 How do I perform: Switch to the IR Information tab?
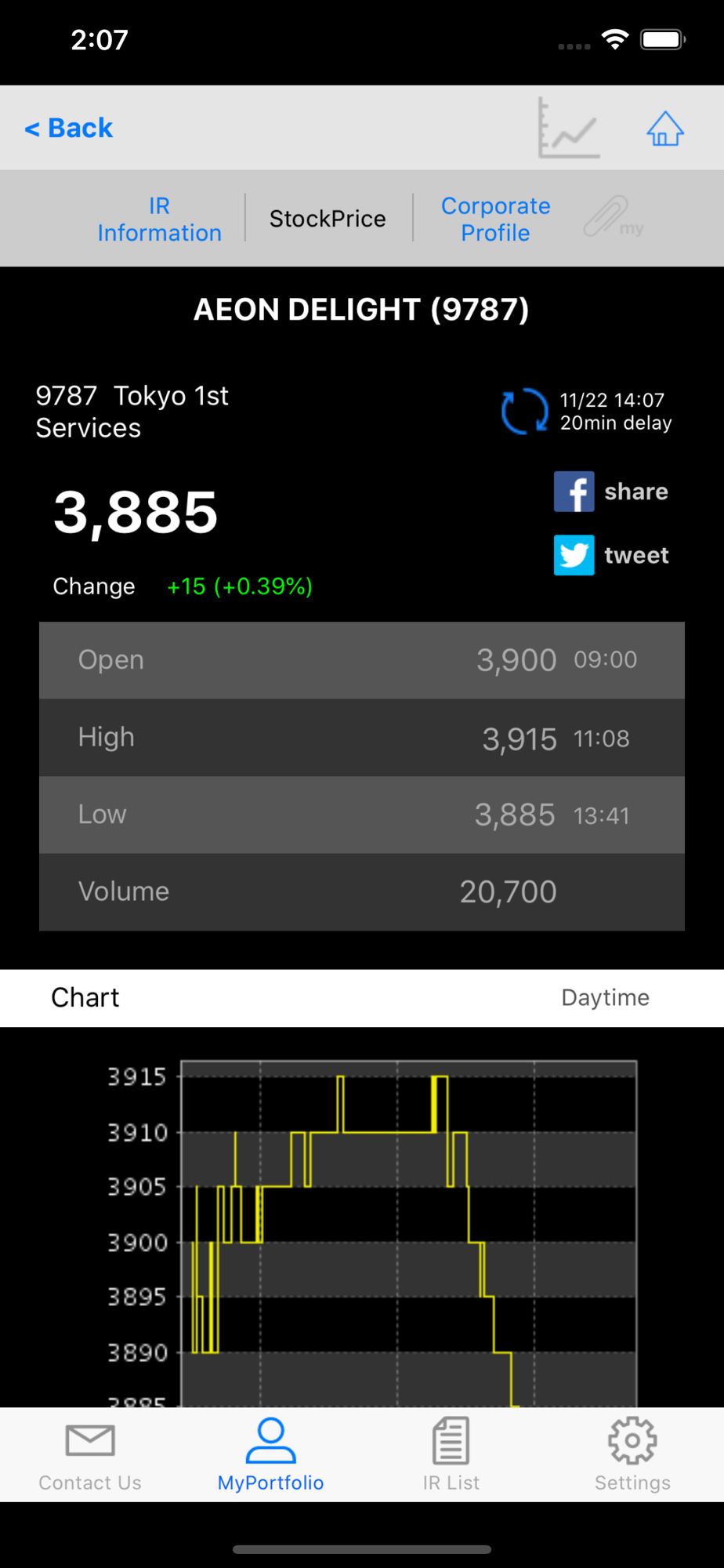click(159, 219)
